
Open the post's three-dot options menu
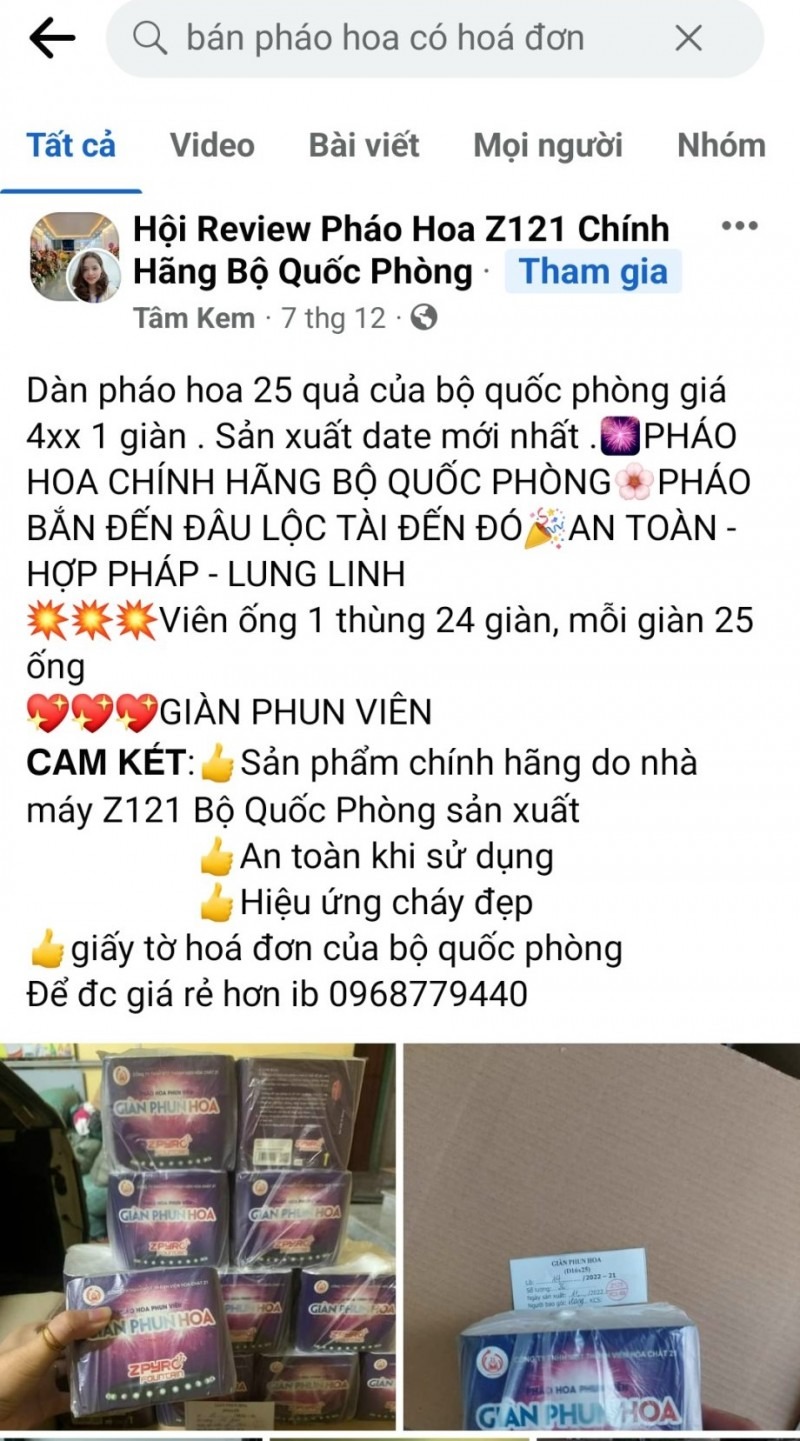[739, 227]
